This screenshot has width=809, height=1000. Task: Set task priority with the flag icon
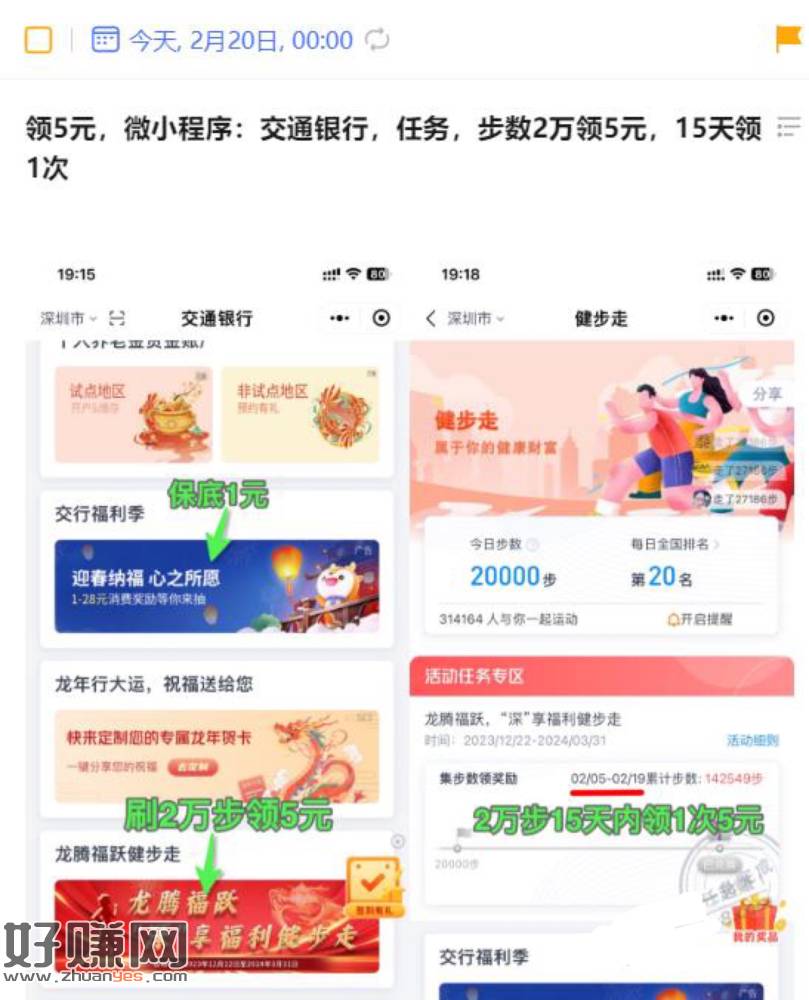[788, 40]
